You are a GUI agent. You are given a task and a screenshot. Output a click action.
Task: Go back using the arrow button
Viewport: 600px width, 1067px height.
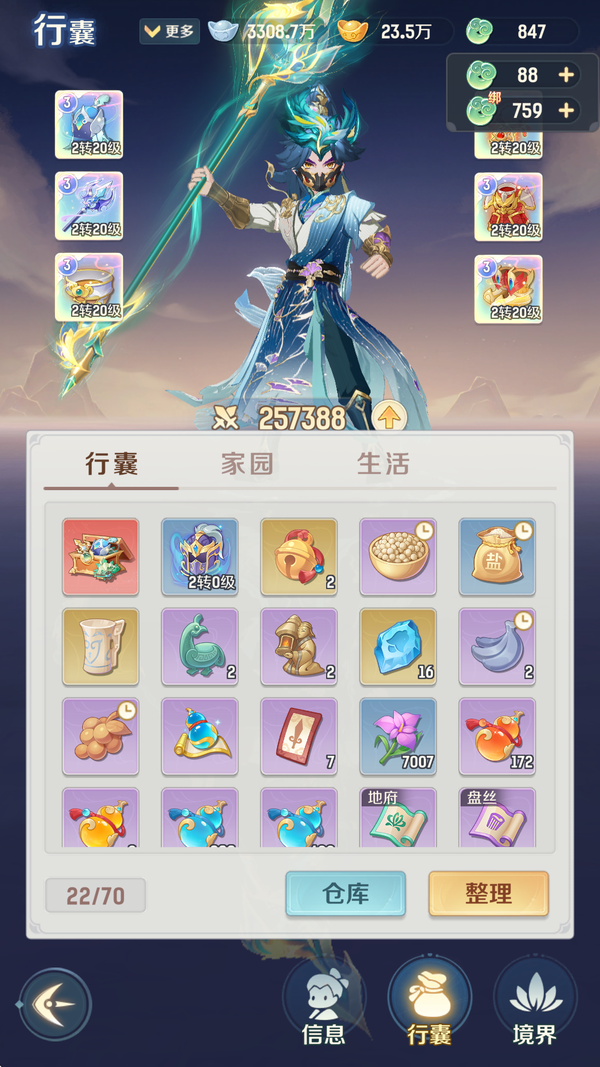click(x=55, y=1004)
